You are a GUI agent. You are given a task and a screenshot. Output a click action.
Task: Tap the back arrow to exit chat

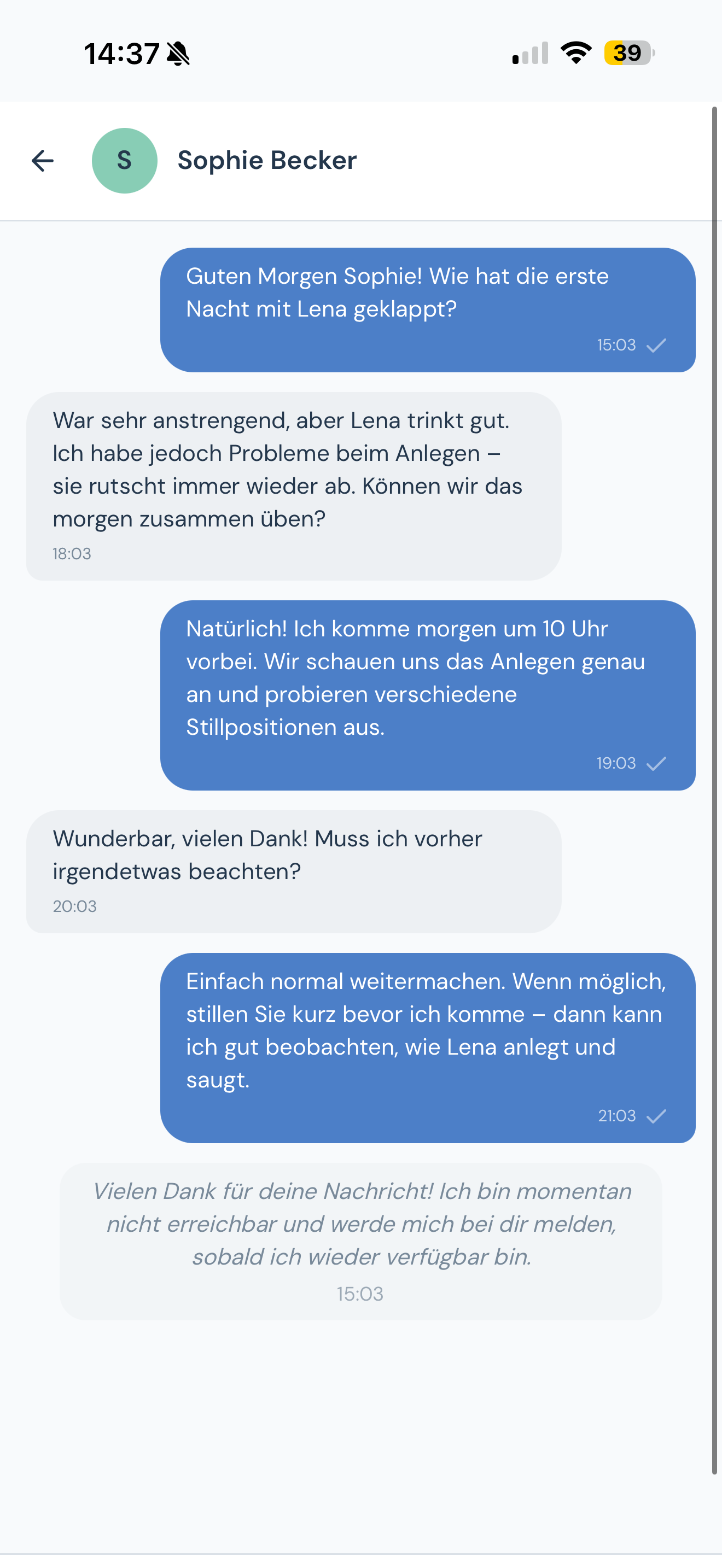click(x=42, y=161)
